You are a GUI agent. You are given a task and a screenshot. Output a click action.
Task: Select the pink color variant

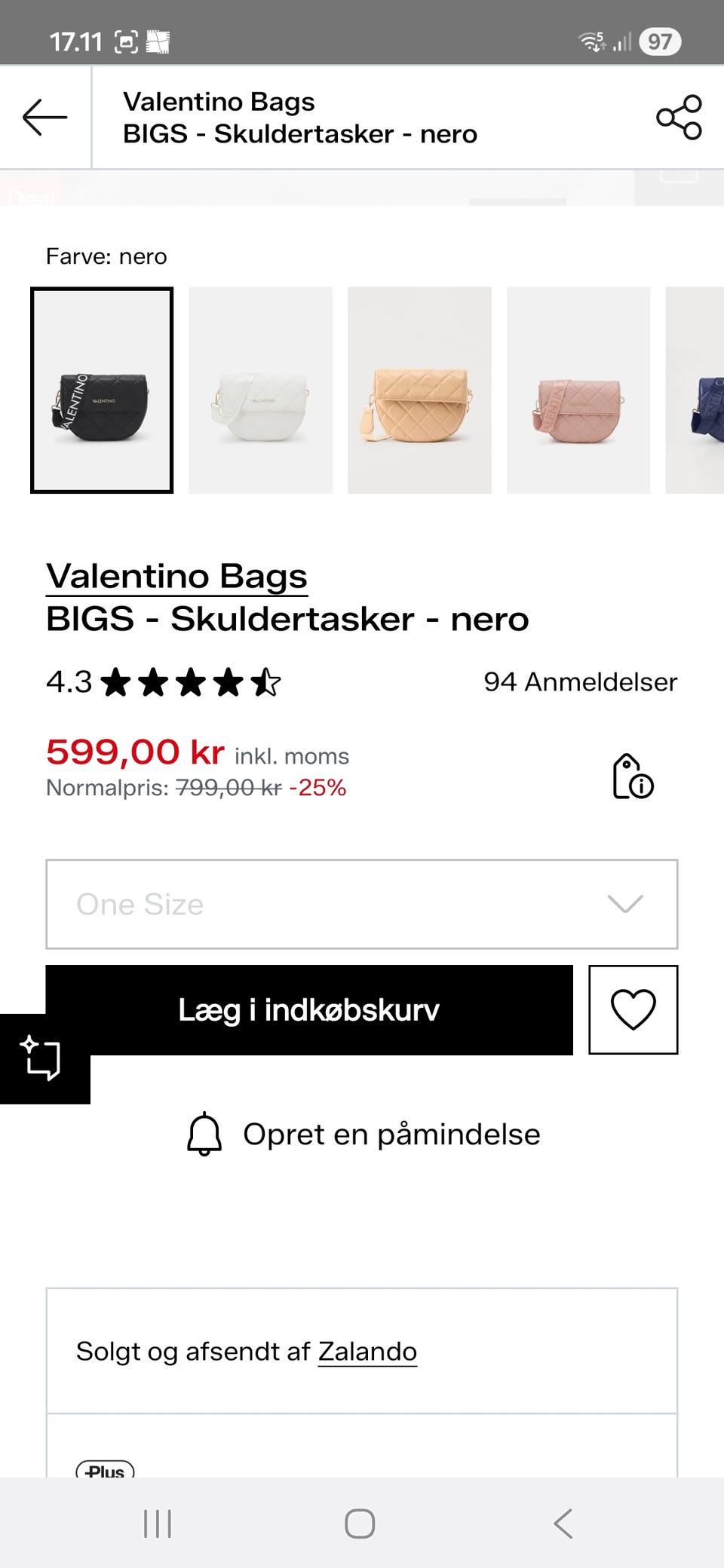(x=578, y=390)
